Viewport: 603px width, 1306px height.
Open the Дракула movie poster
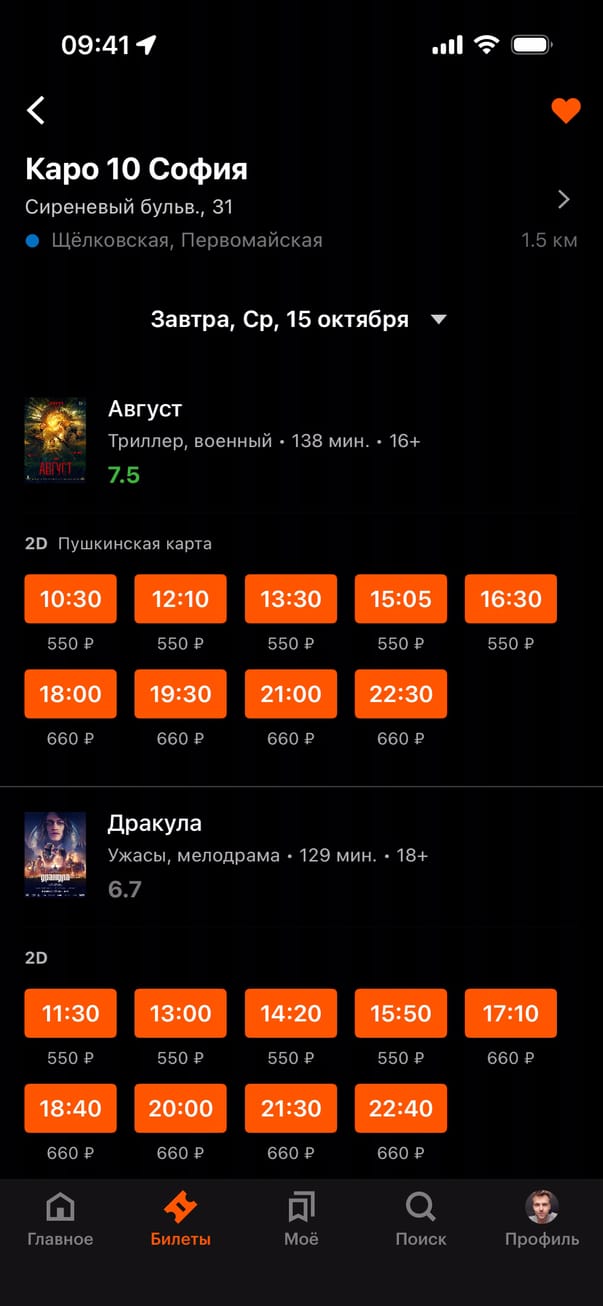tap(55, 854)
